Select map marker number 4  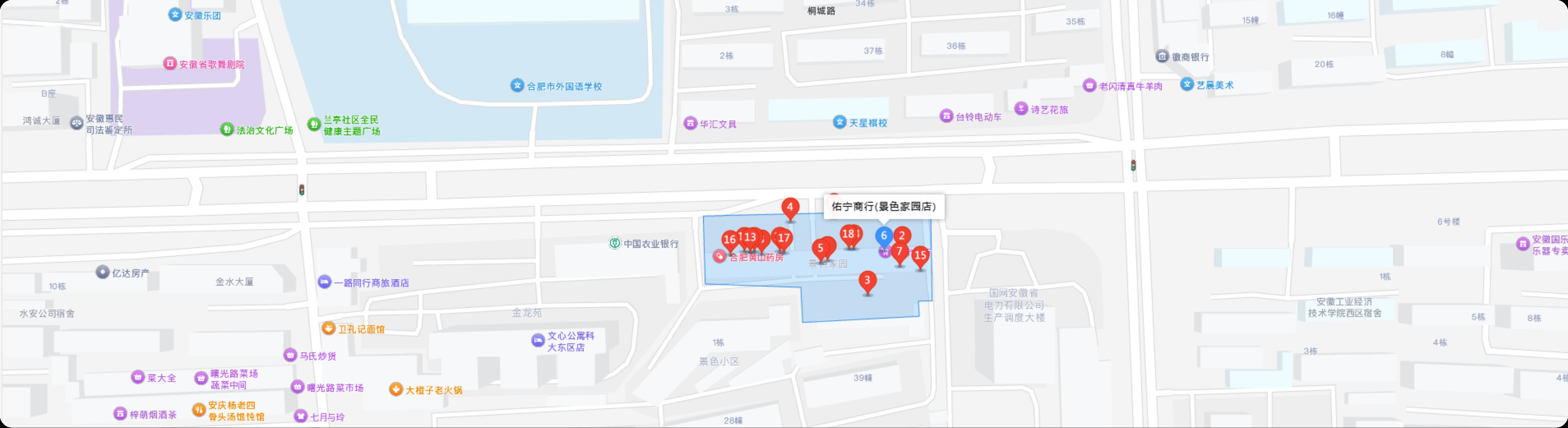[x=790, y=207]
